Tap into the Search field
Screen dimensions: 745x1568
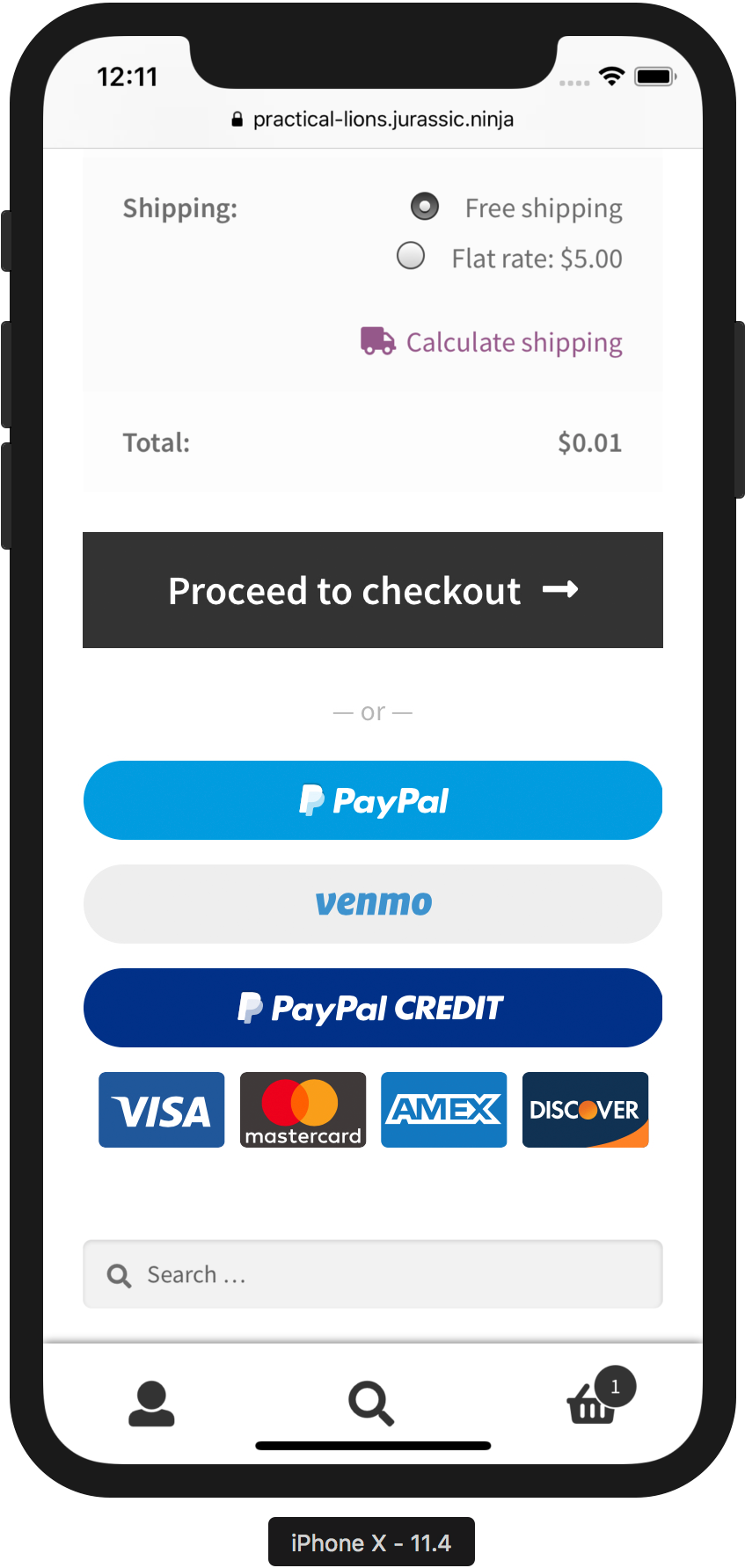tap(372, 1273)
